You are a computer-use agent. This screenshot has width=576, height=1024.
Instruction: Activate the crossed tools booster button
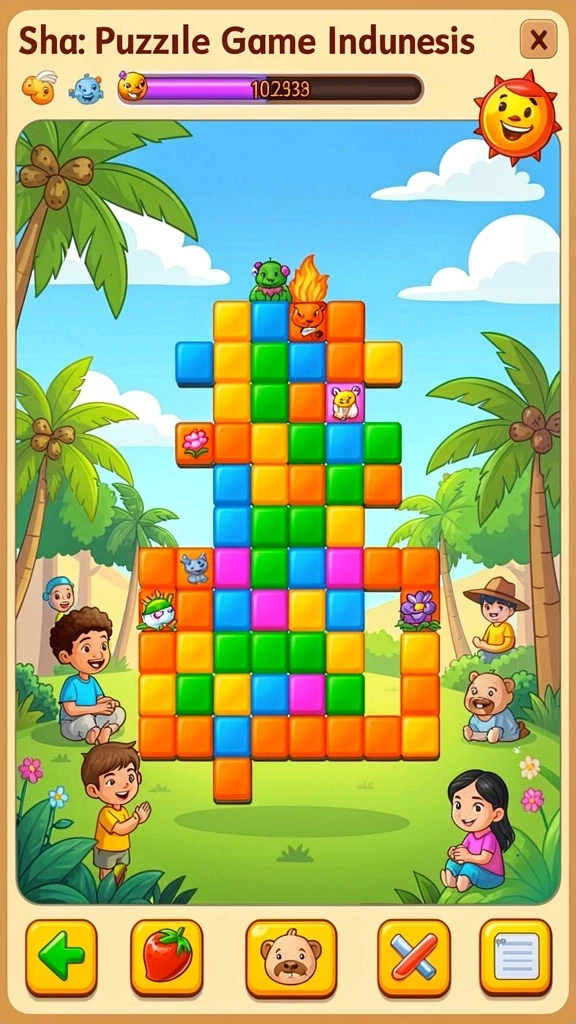[x=414, y=957]
